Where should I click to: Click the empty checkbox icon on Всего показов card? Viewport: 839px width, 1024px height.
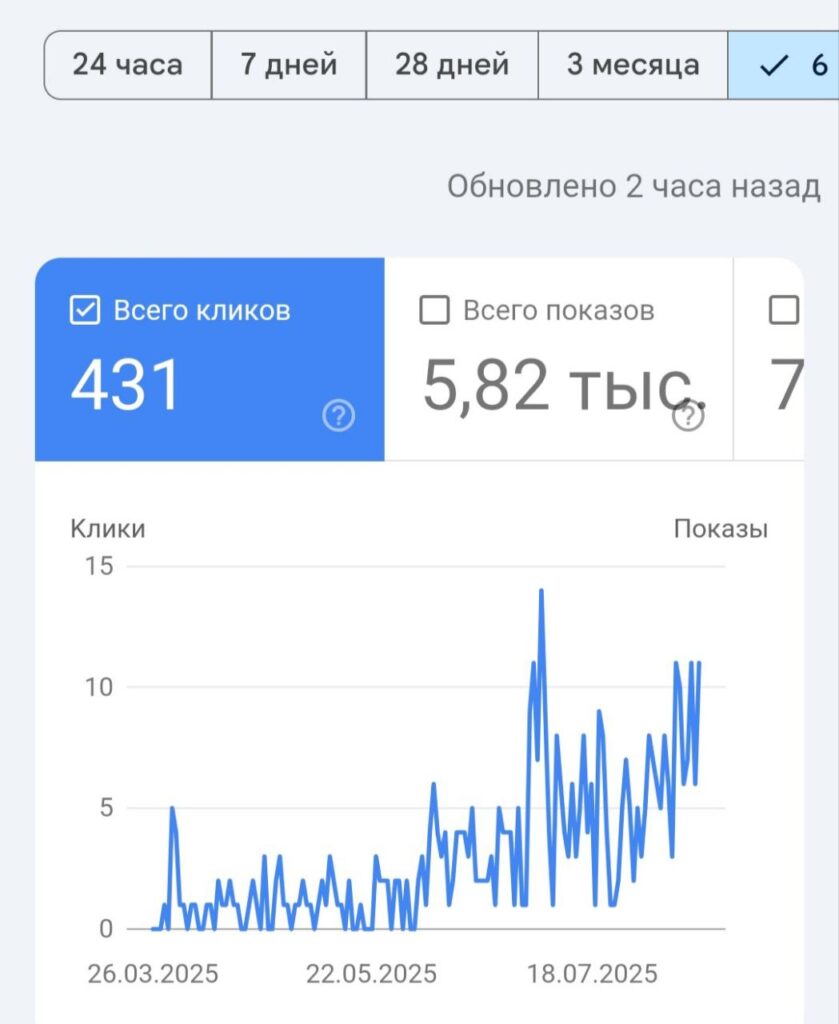(x=435, y=311)
